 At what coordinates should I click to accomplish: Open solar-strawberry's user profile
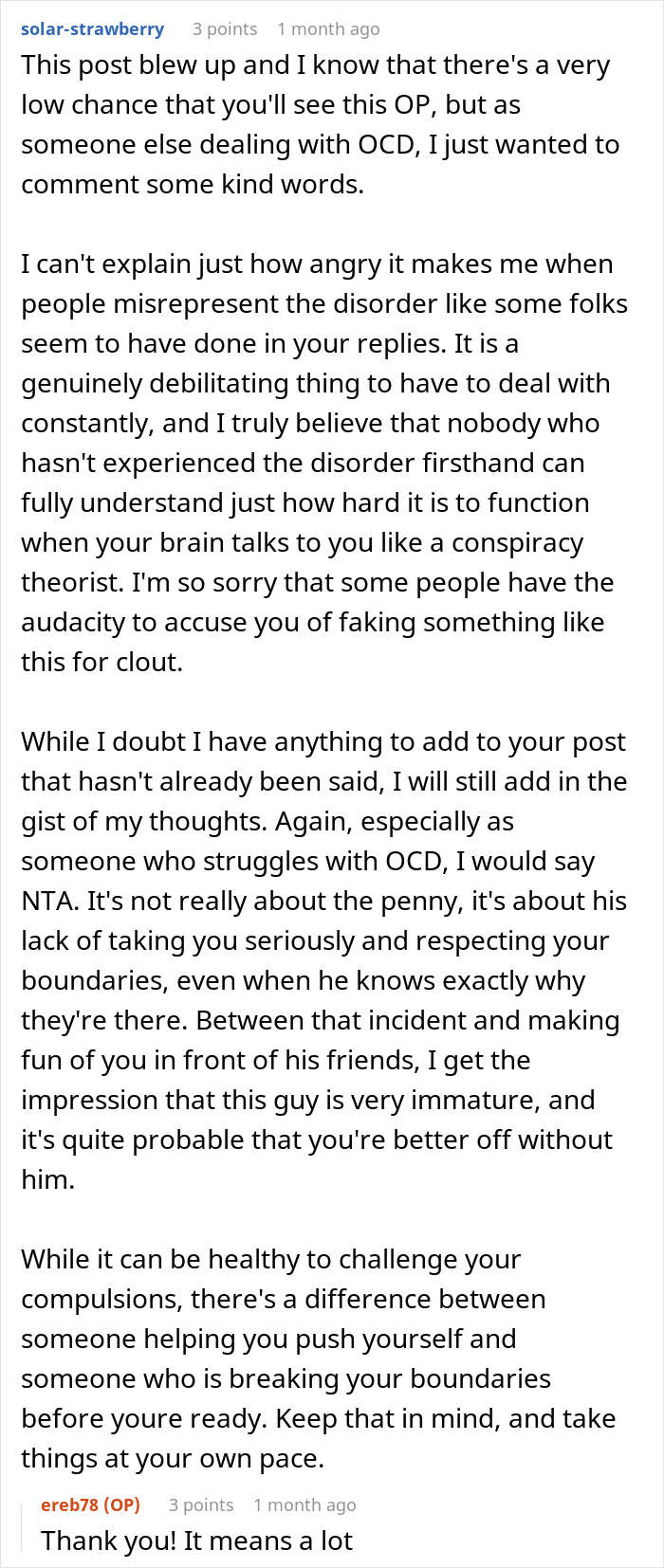point(92,29)
